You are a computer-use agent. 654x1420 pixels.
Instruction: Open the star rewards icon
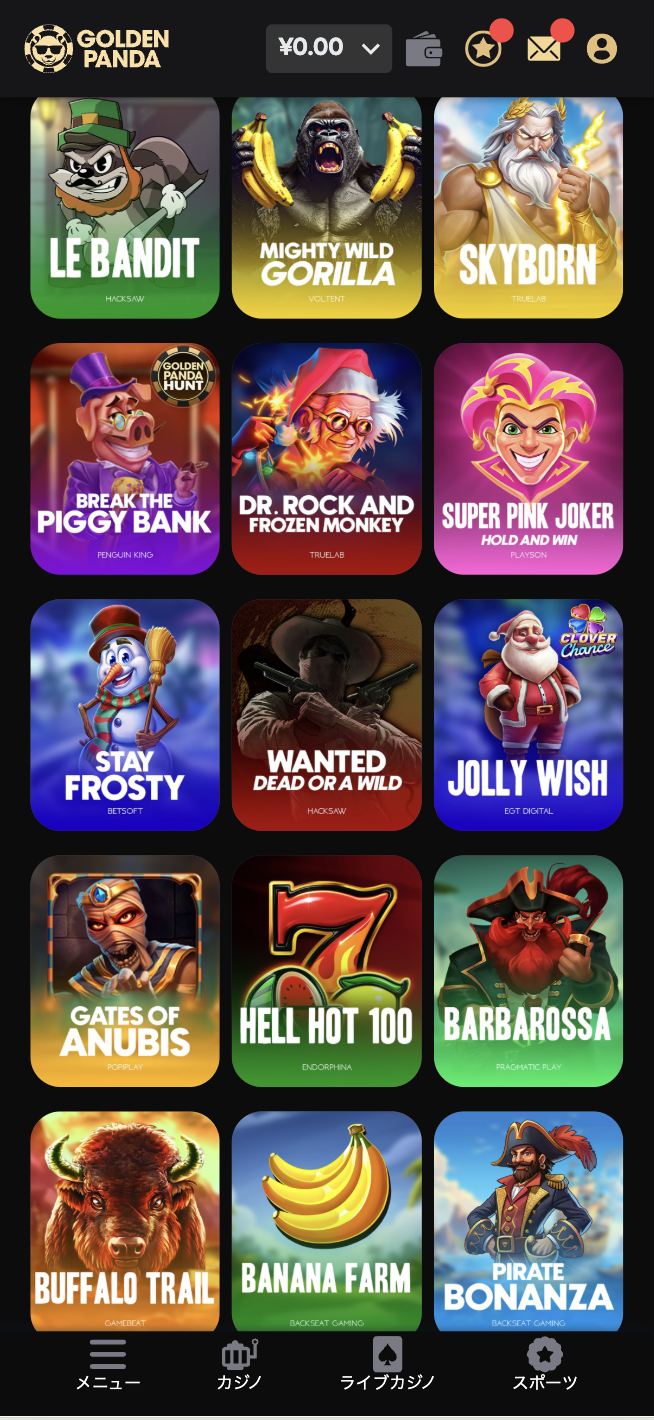click(x=484, y=48)
